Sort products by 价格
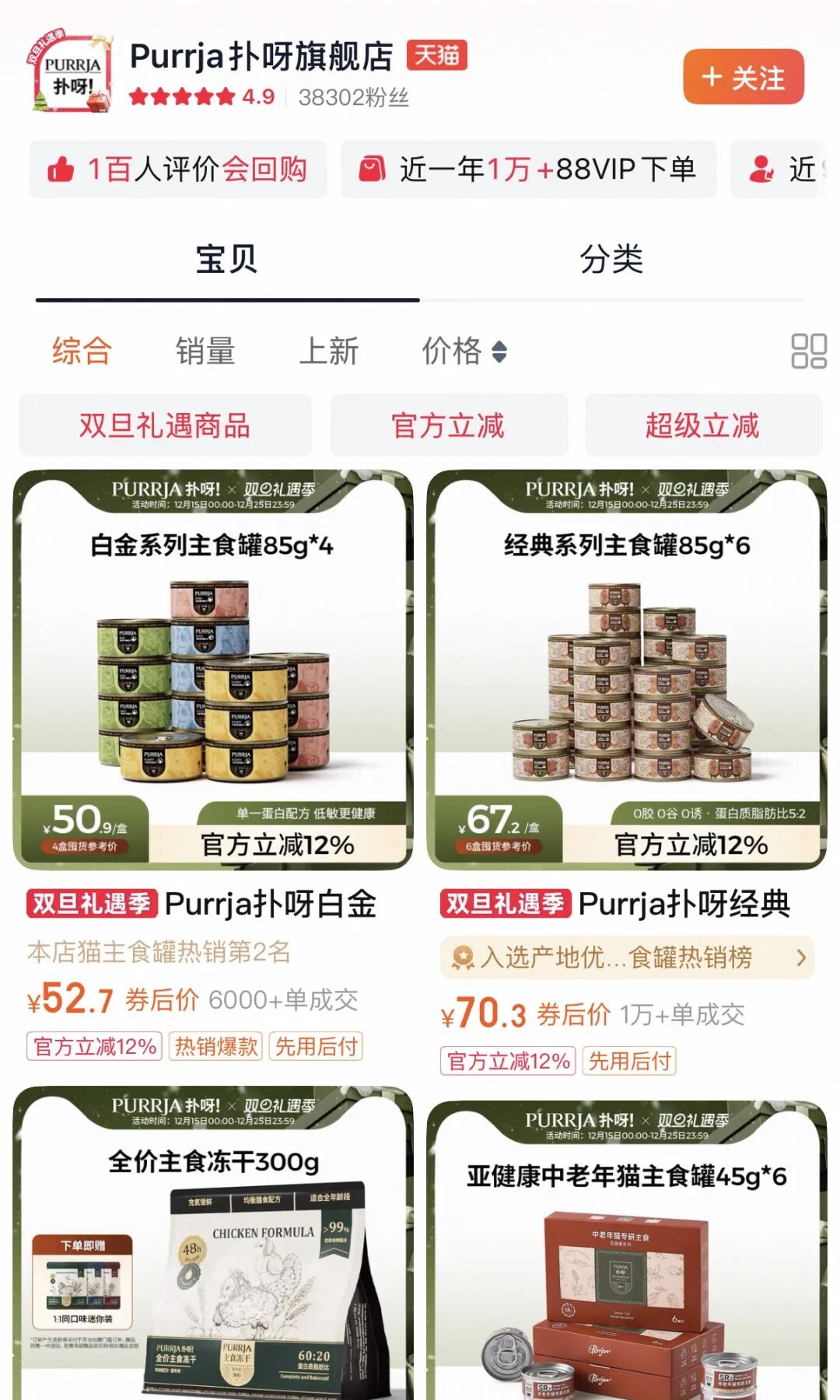Viewport: 840px width, 1400px height. point(464,351)
